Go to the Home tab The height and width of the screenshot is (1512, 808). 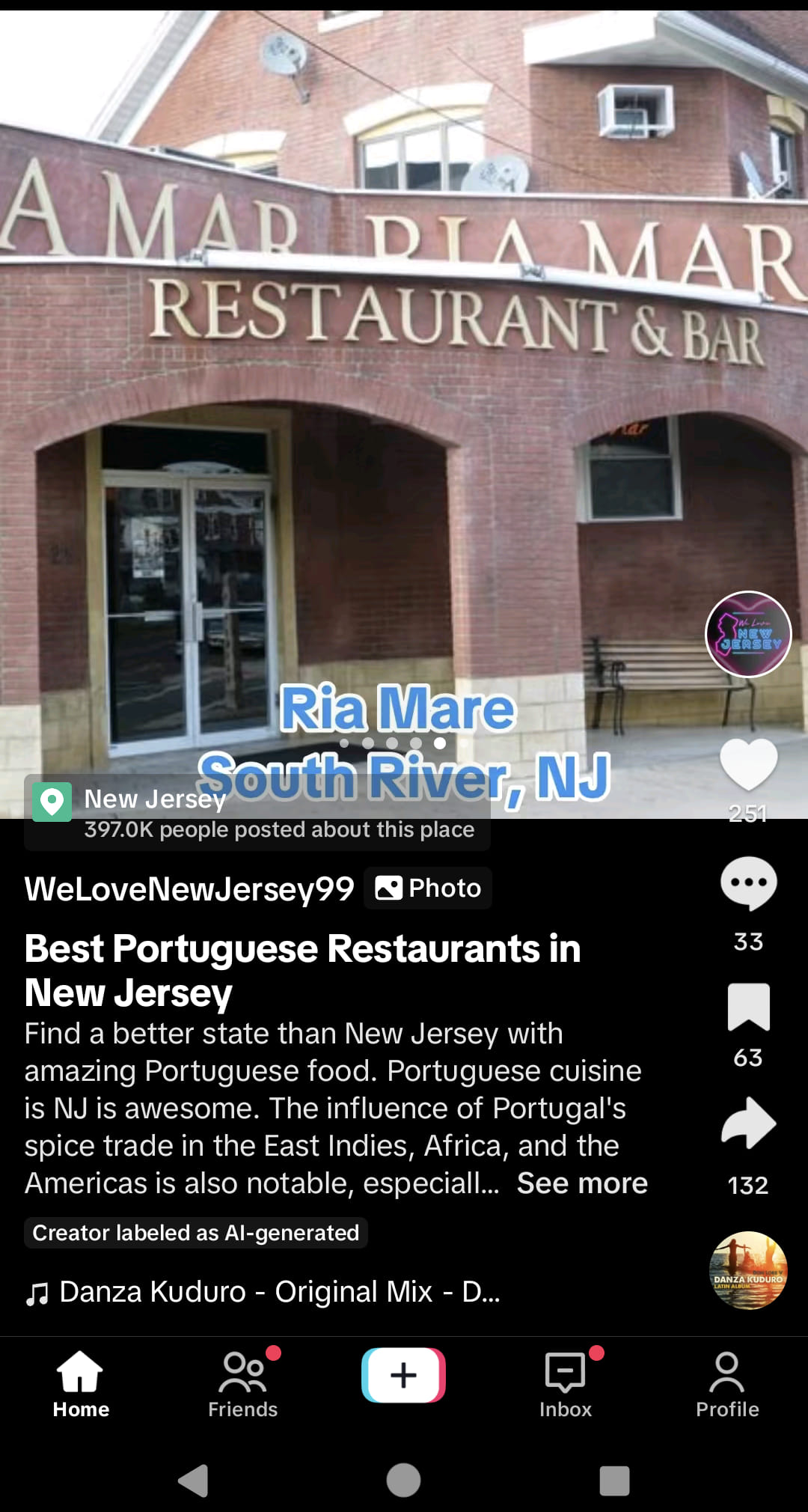(x=81, y=1384)
